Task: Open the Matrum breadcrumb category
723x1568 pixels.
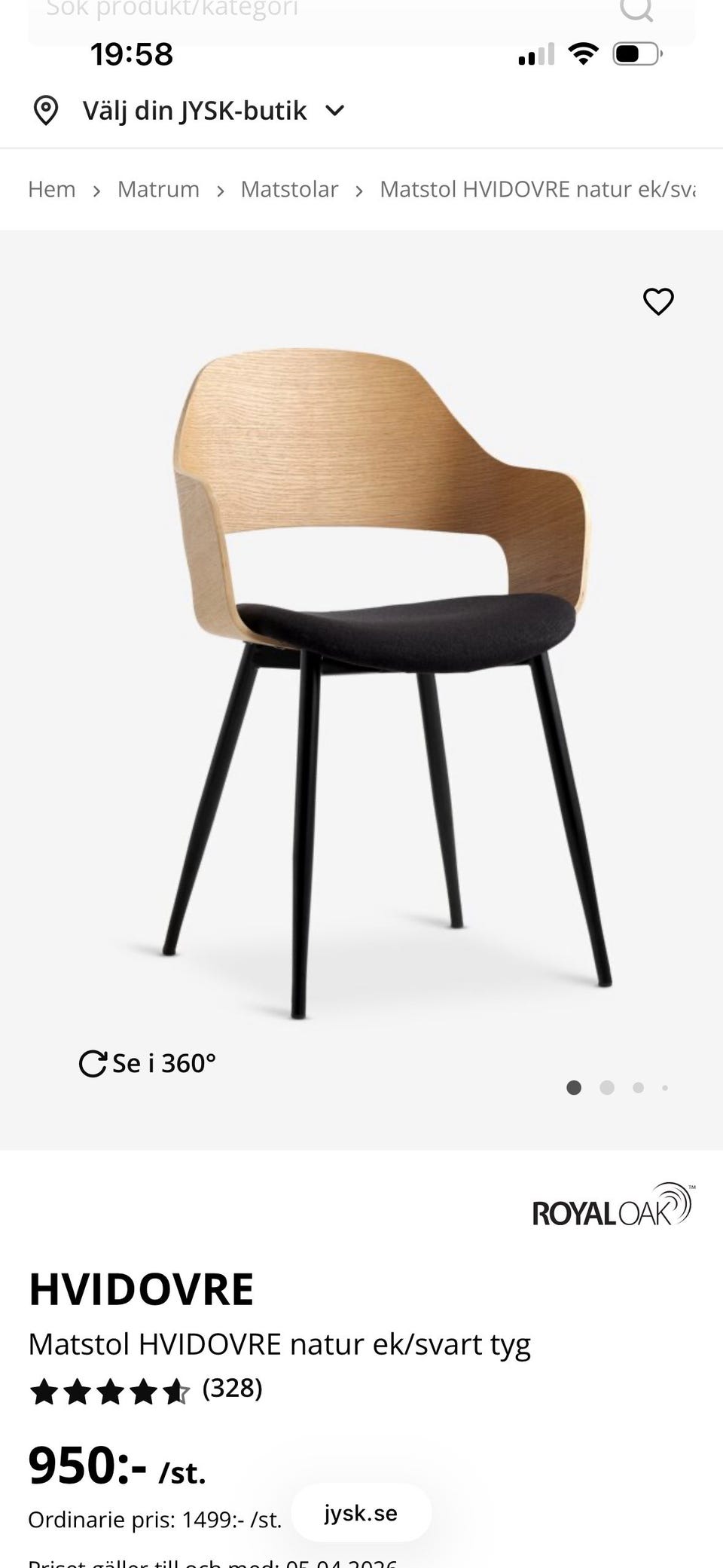Action: [158, 189]
